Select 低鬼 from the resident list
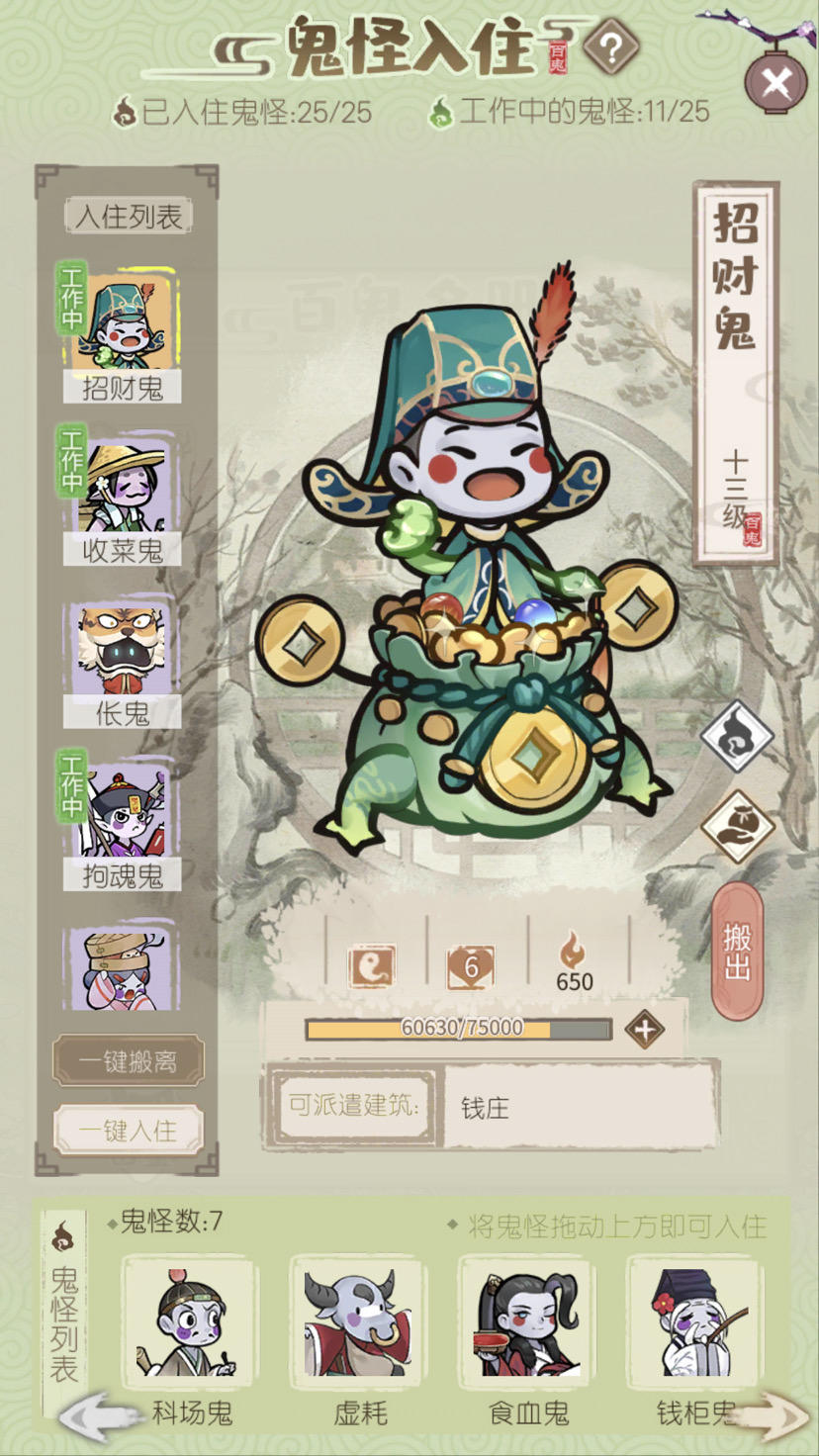Image resolution: width=819 pixels, height=1456 pixels. tap(121, 651)
